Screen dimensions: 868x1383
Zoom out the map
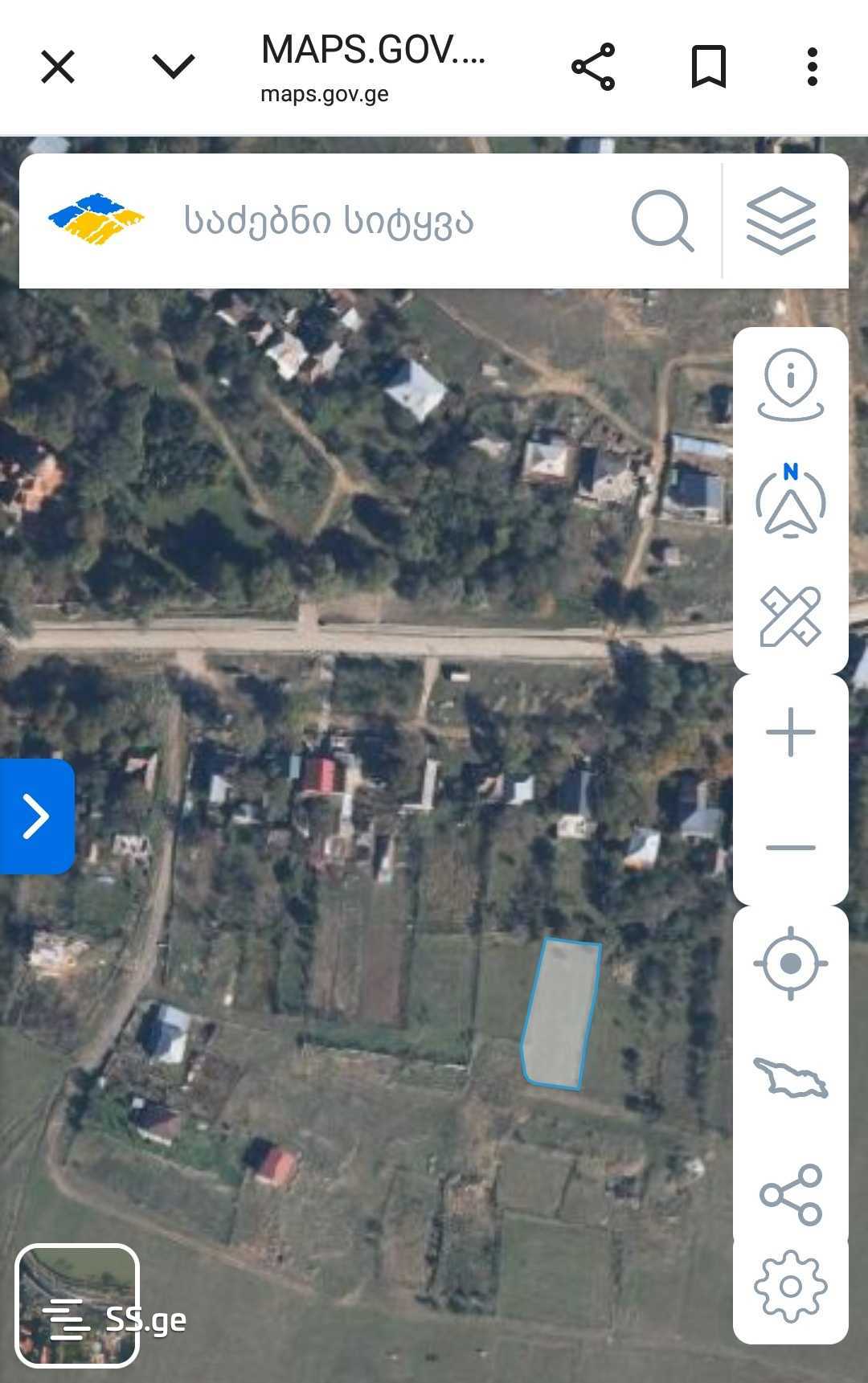790,848
